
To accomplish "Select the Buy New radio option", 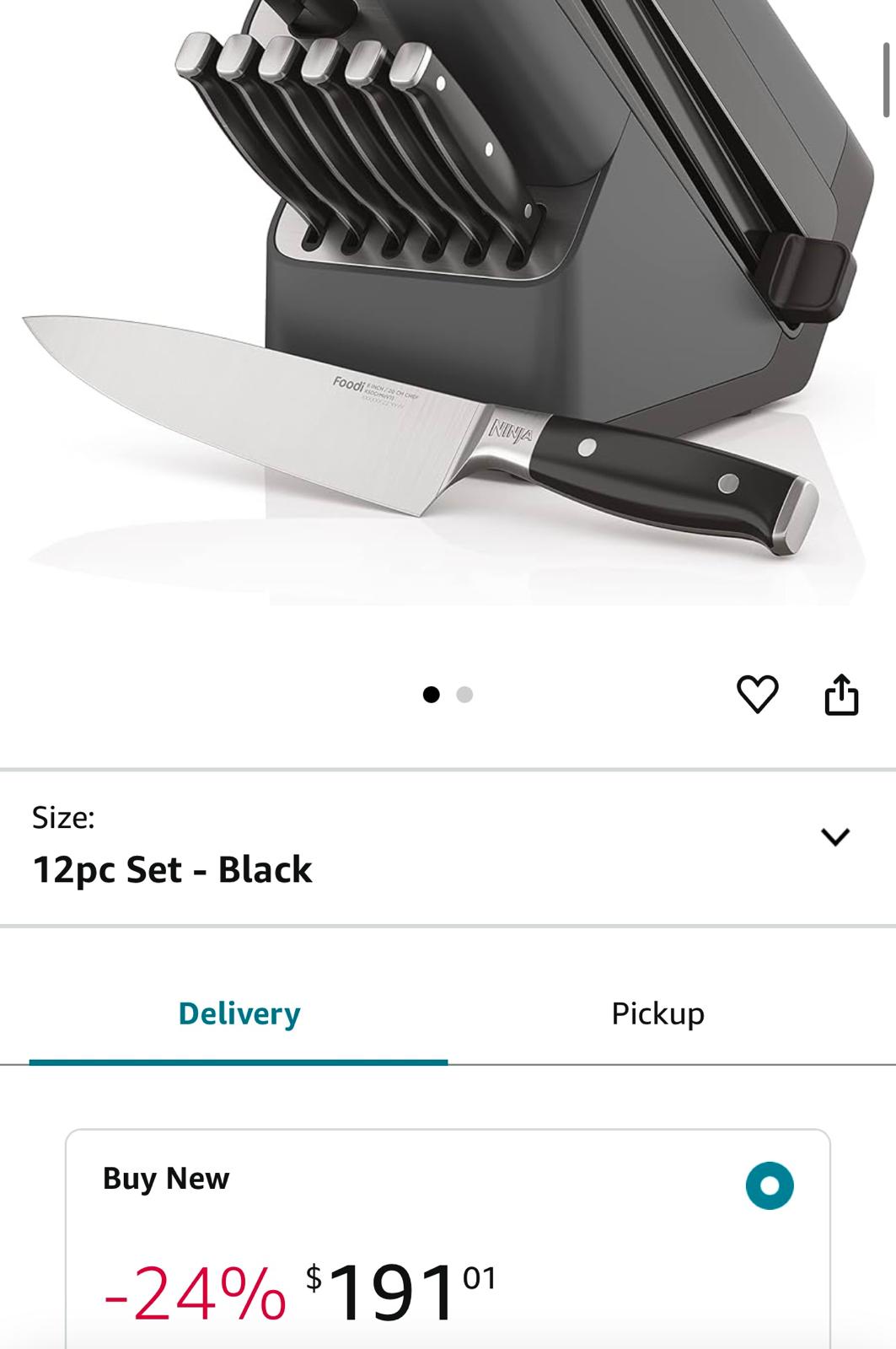I will 769,1185.
